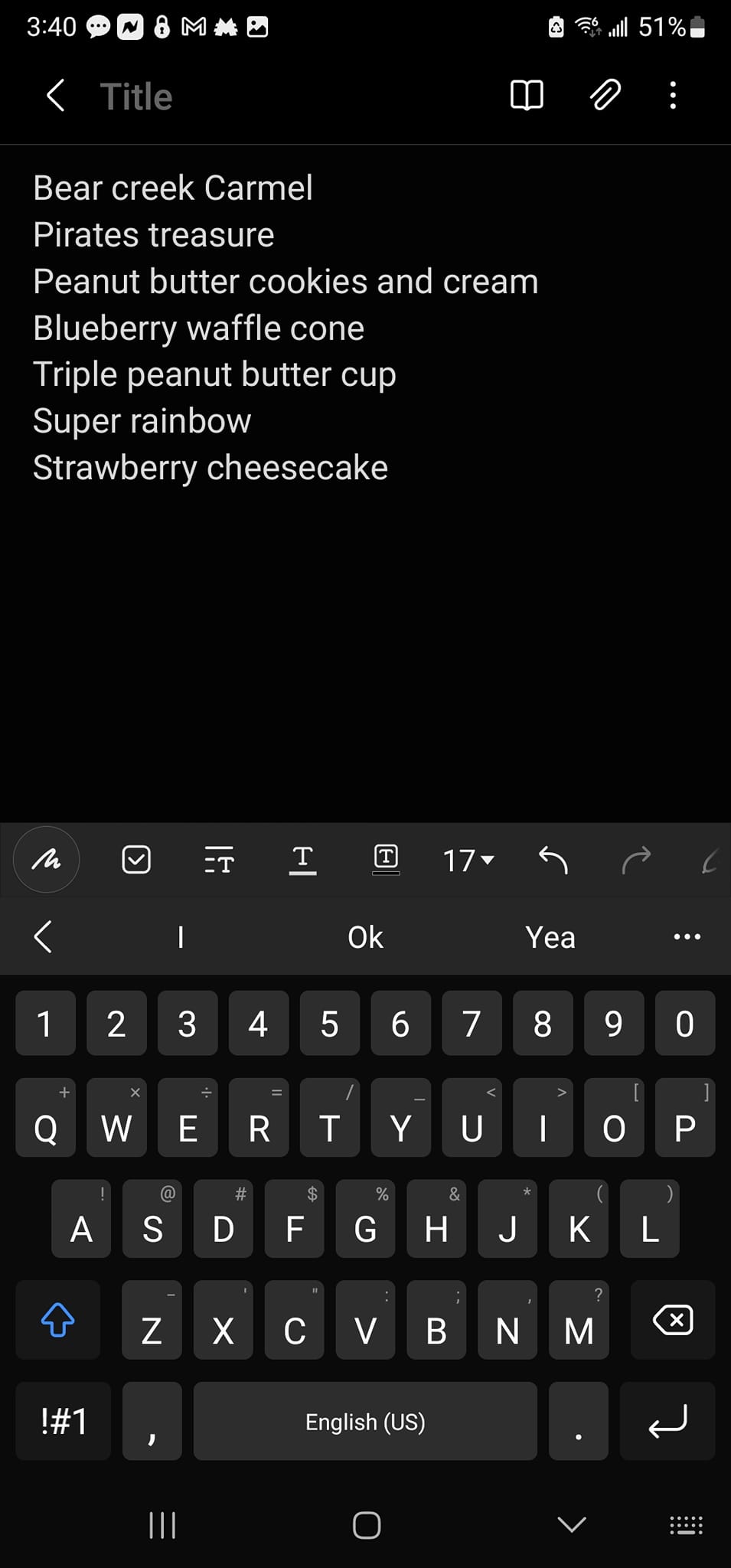Expand the font size 17 dropdown
Image resolution: width=731 pixels, height=1568 pixels.
pos(468,861)
